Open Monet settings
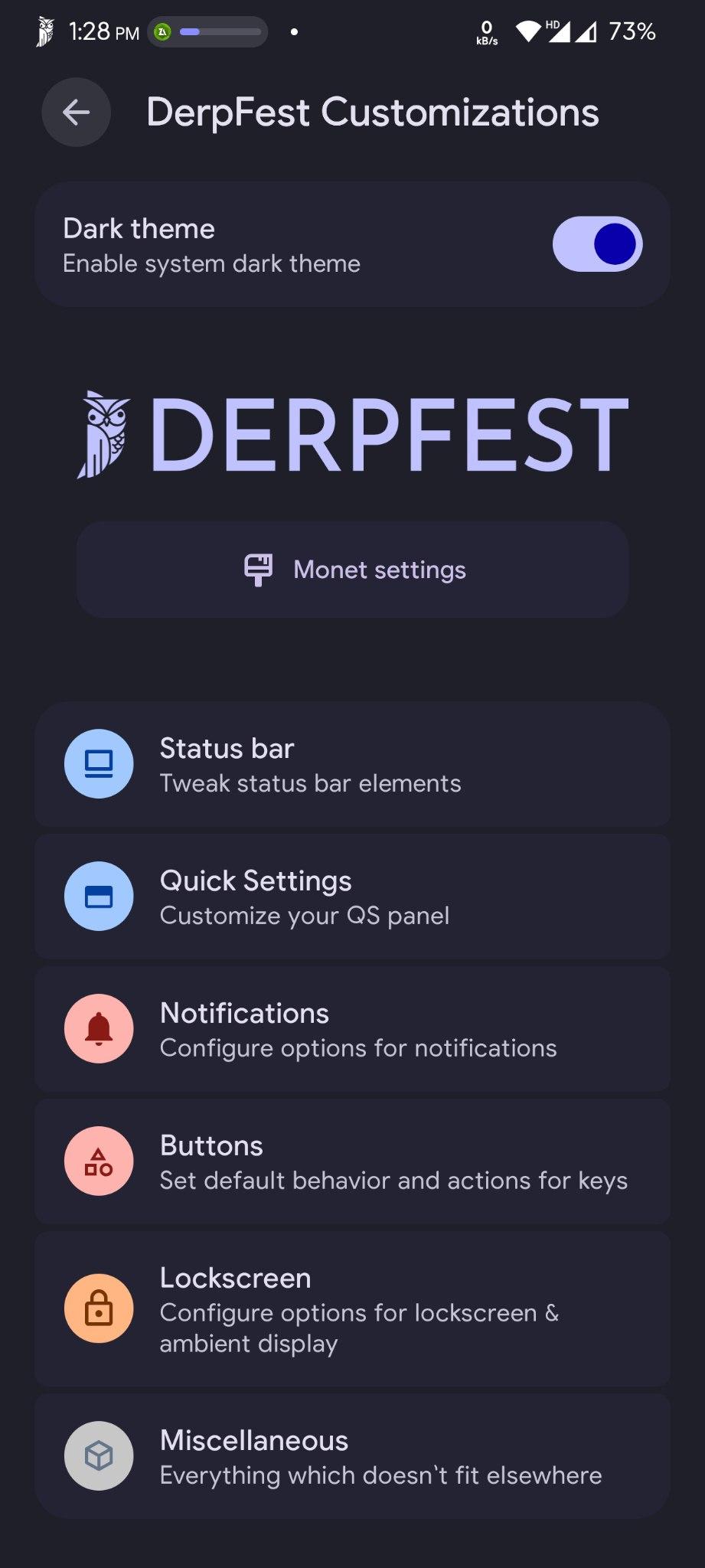 tap(353, 570)
